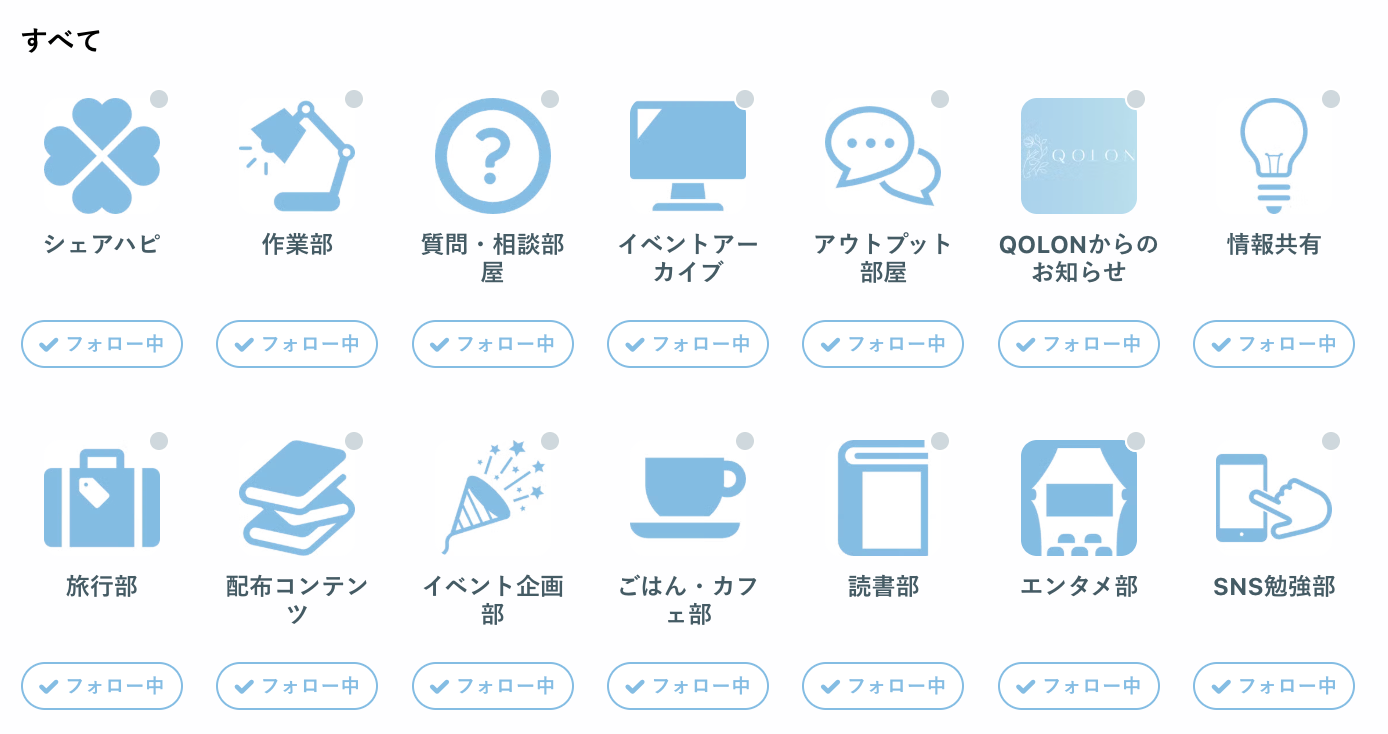Image resolution: width=1388 pixels, height=734 pixels.
Task: Open the イベント企画部 room
Action: (x=492, y=498)
